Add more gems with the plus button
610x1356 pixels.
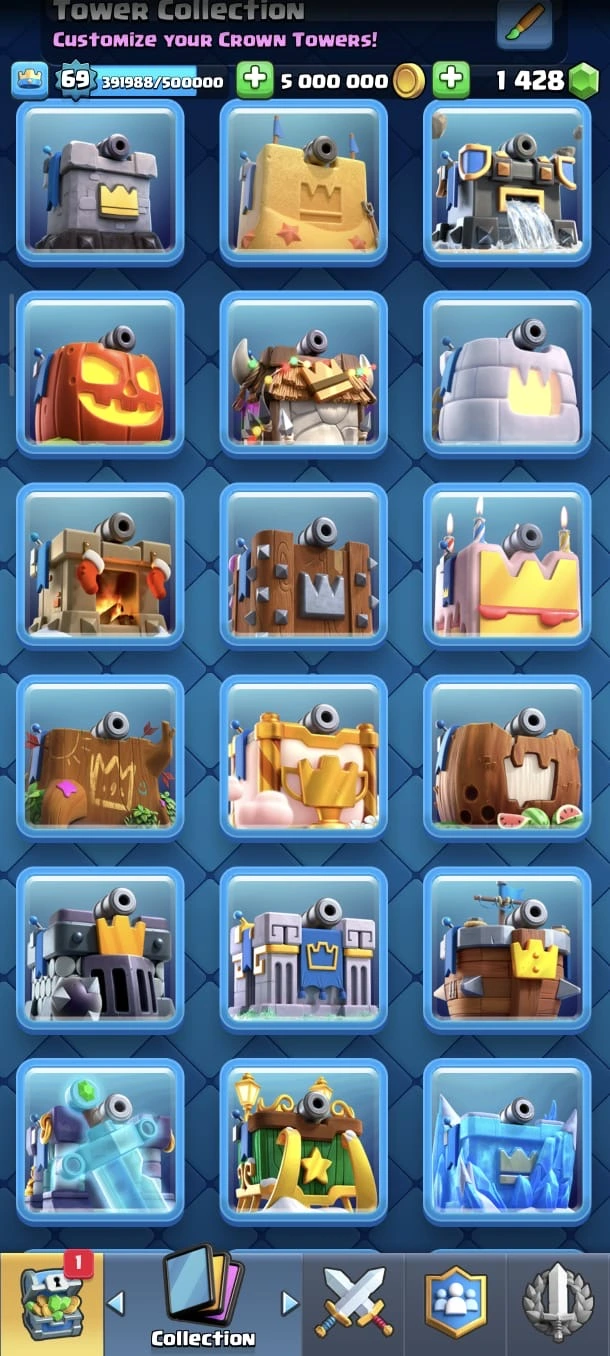click(x=451, y=80)
